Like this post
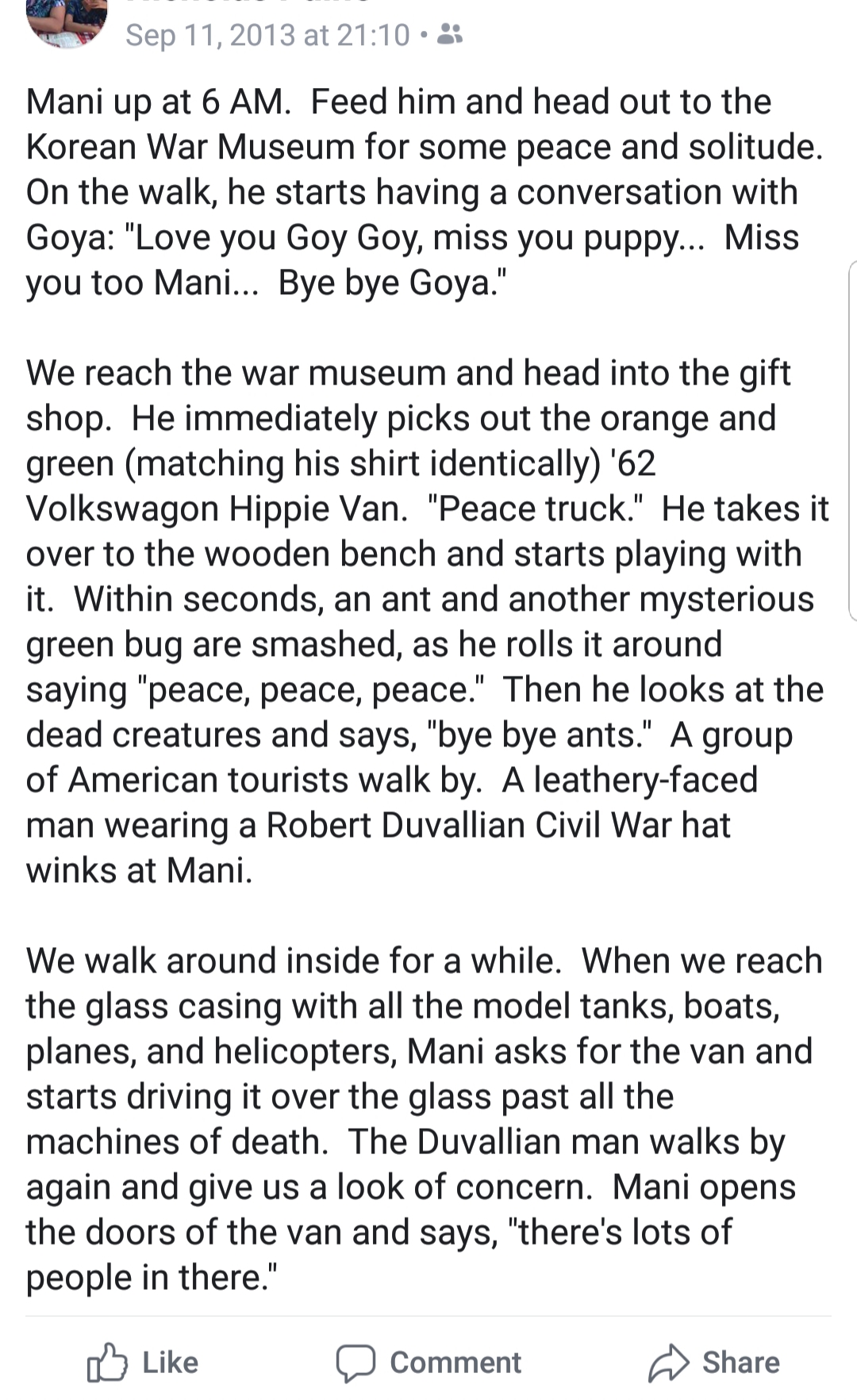Image resolution: width=857 pixels, height=1400 pixels. pos(143,1363)
